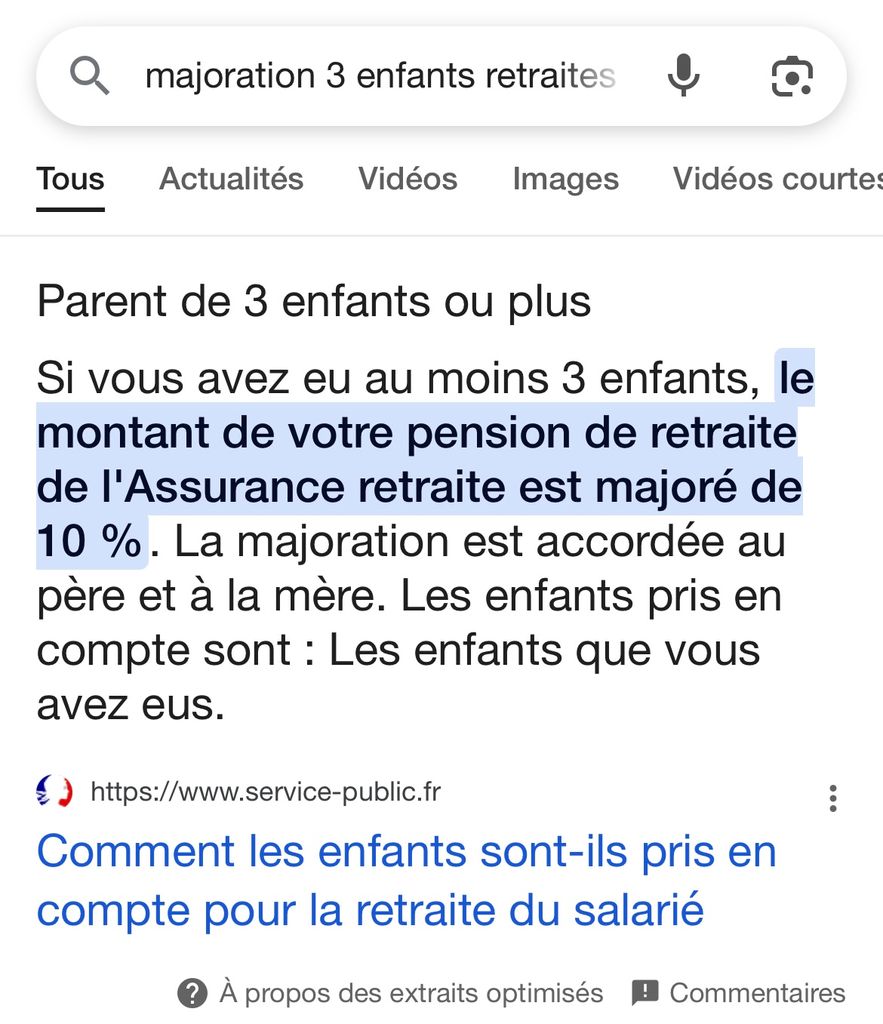Open the Vidéos courtes tab
This screenshot has height=1024, width=883.
[776, 179]
